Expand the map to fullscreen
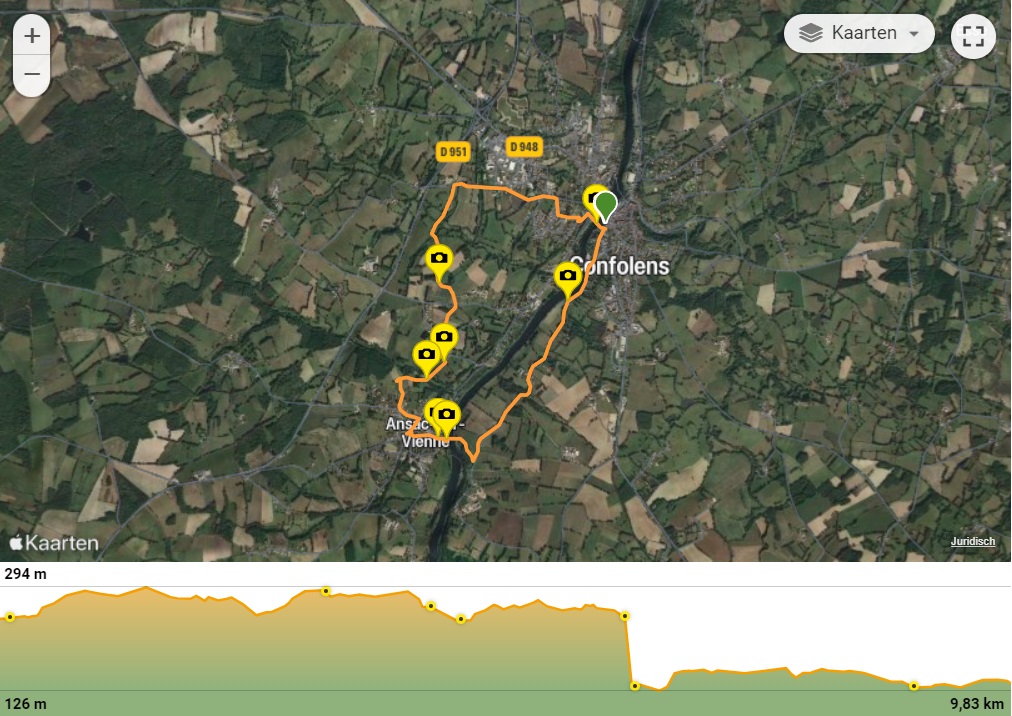The image size is (1012, 716). pyautogui.click(x=973, y=38)
